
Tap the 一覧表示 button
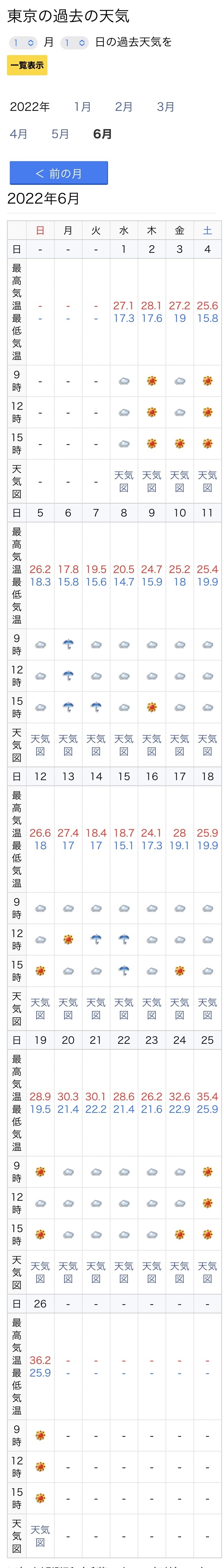click(x=27, y=65)
